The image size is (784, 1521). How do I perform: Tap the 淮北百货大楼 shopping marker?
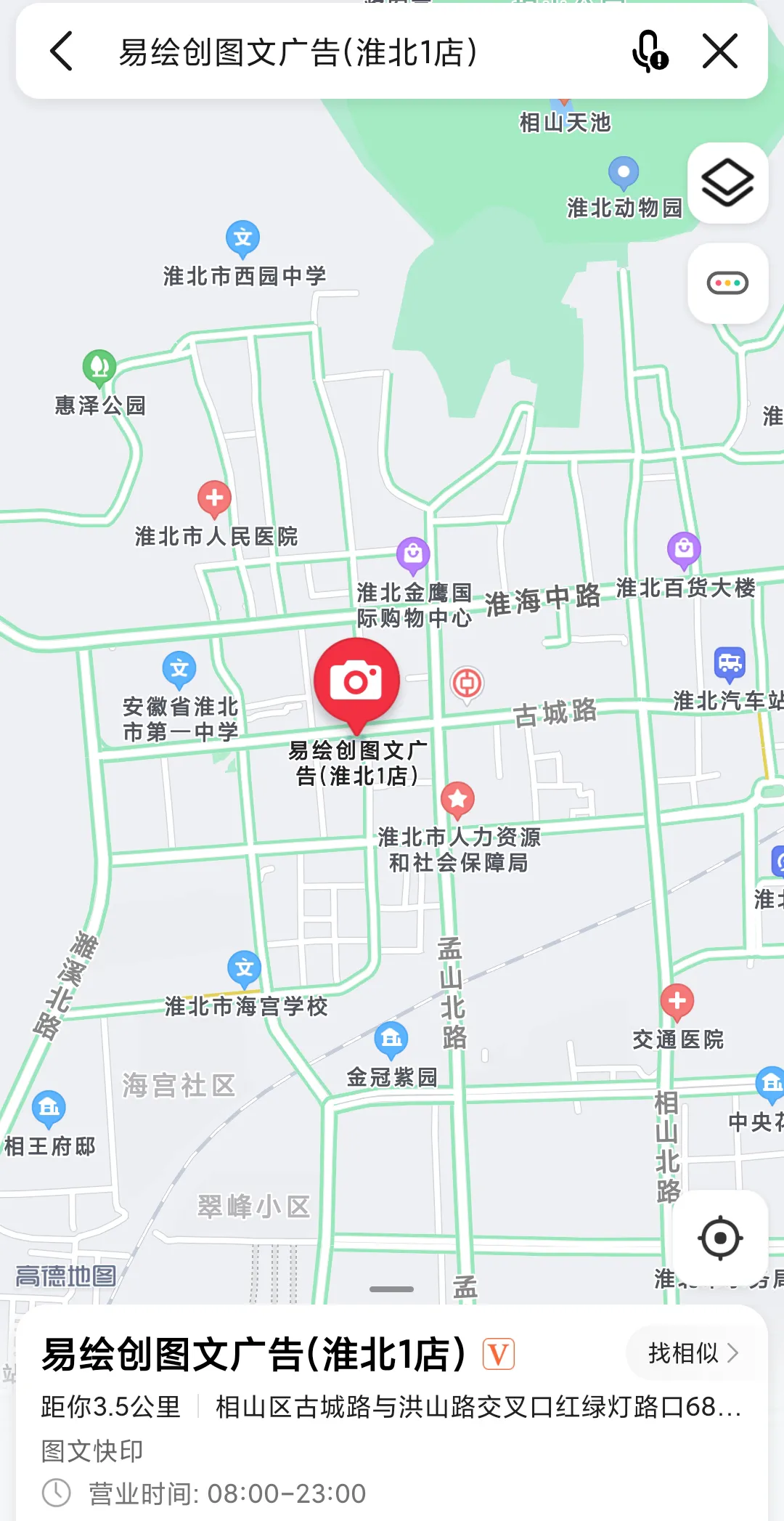[684, 550]
